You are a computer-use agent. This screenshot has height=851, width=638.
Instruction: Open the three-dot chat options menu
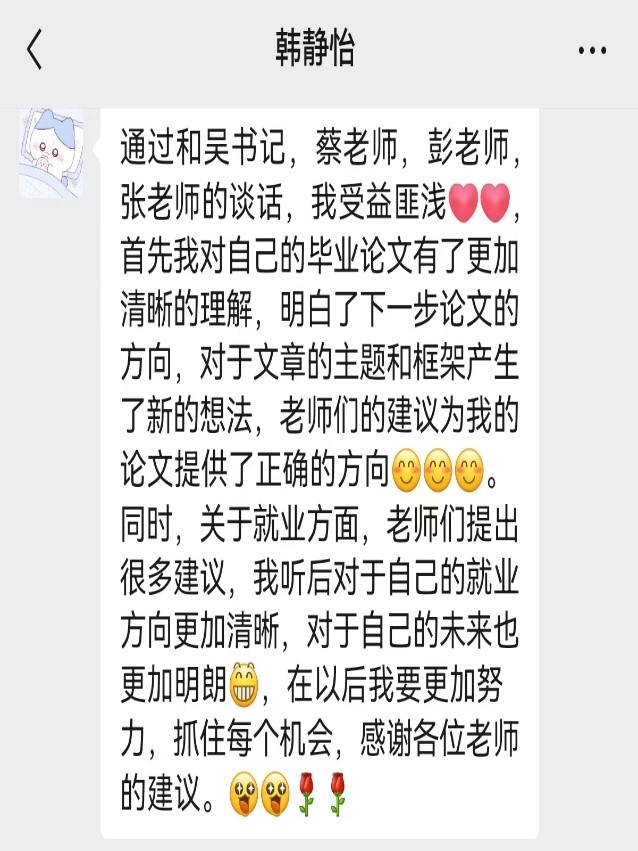point(593,50)
